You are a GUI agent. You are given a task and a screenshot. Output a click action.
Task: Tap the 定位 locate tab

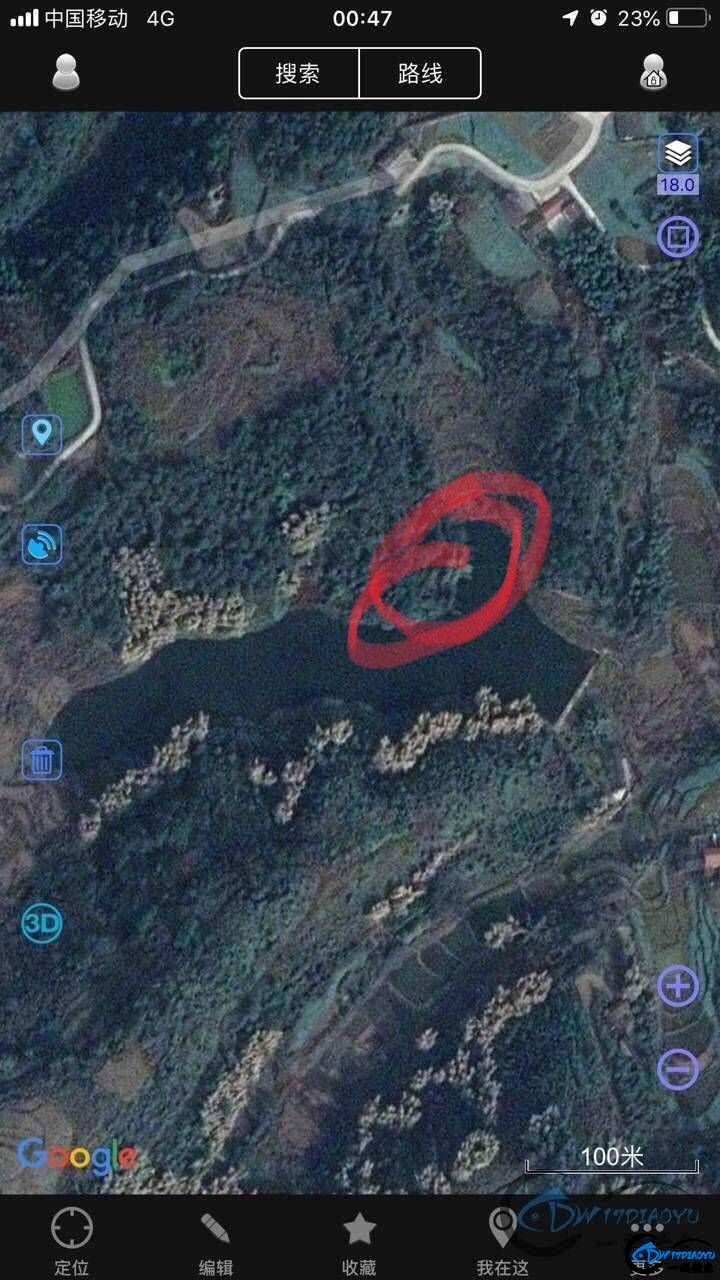click(72, 1240)
